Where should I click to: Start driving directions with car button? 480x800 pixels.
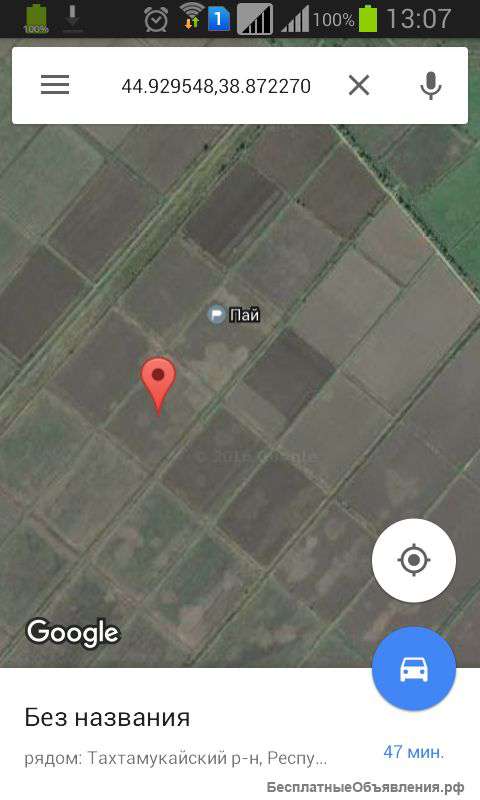(414, 669)
